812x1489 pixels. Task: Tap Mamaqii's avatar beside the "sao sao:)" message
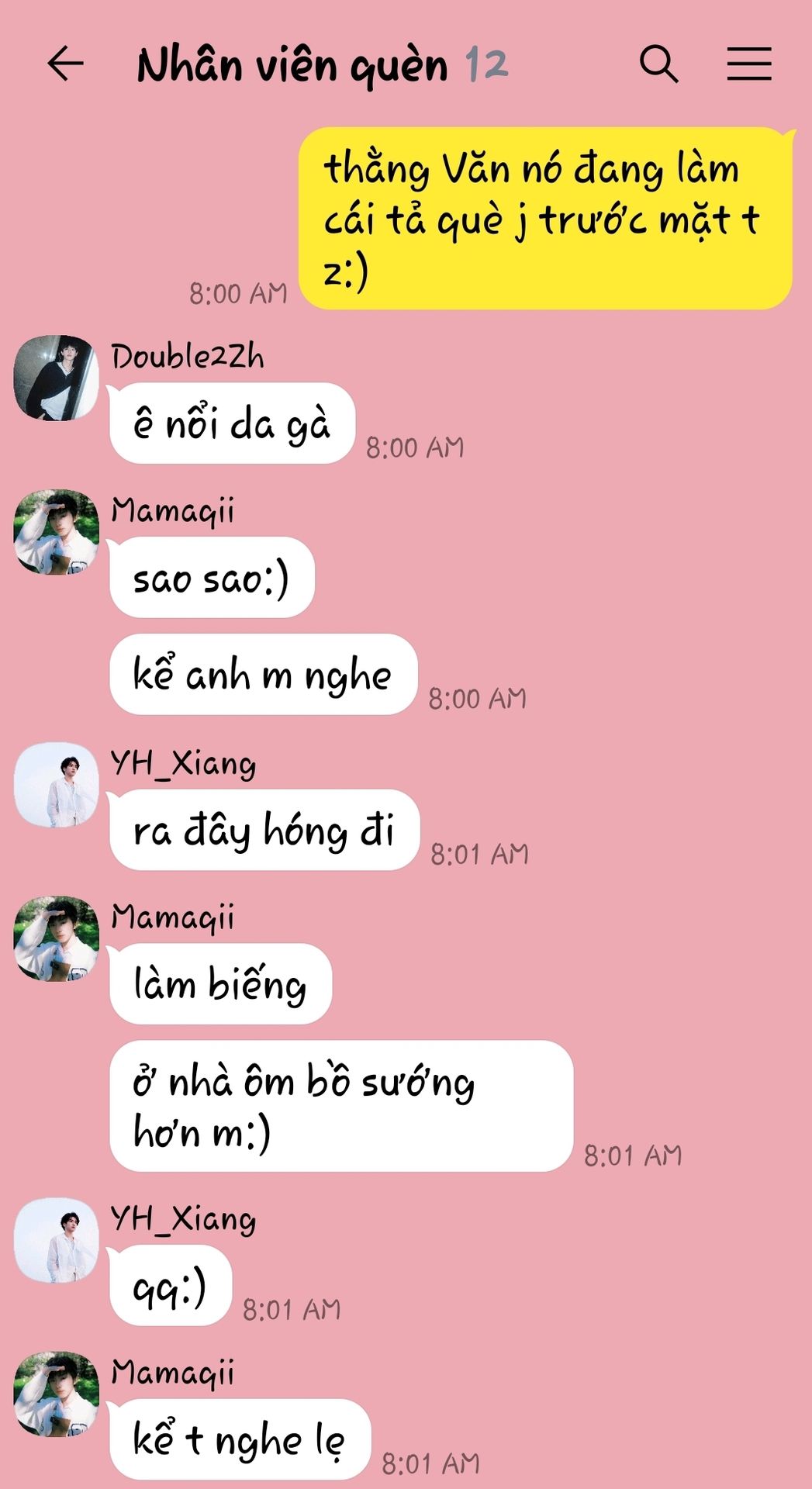(x=57, y=532)
